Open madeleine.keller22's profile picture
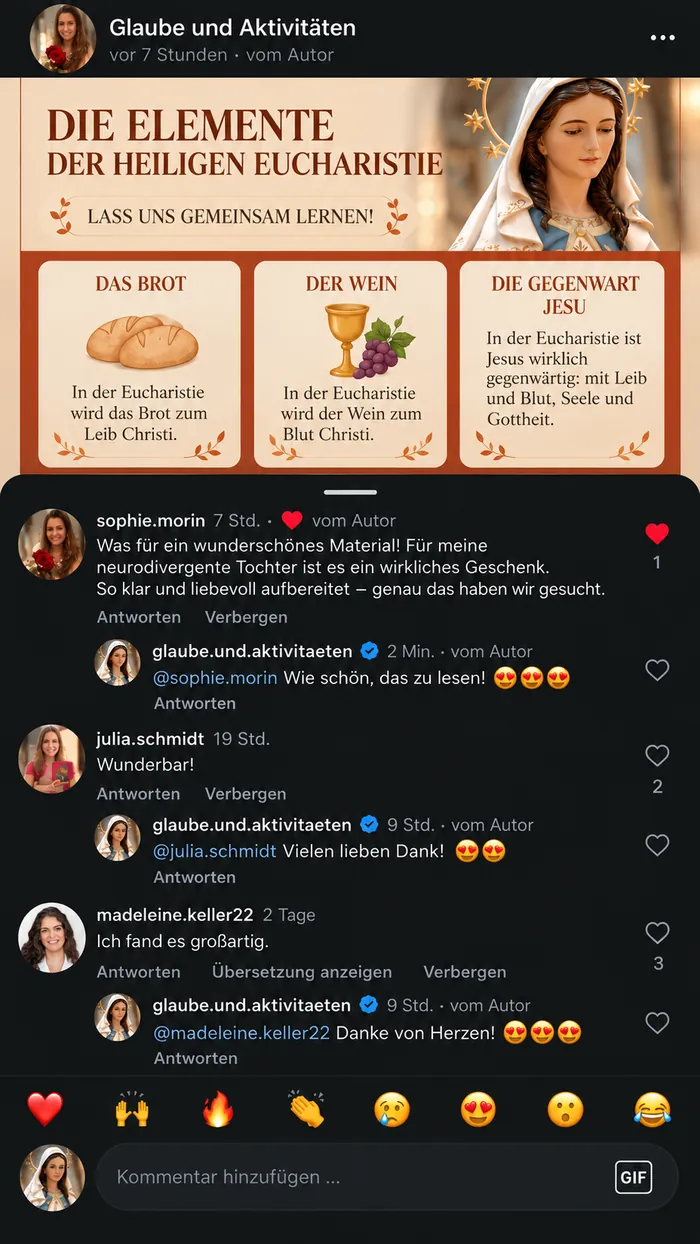This screenshot has width=700, height=1244. 52,937
